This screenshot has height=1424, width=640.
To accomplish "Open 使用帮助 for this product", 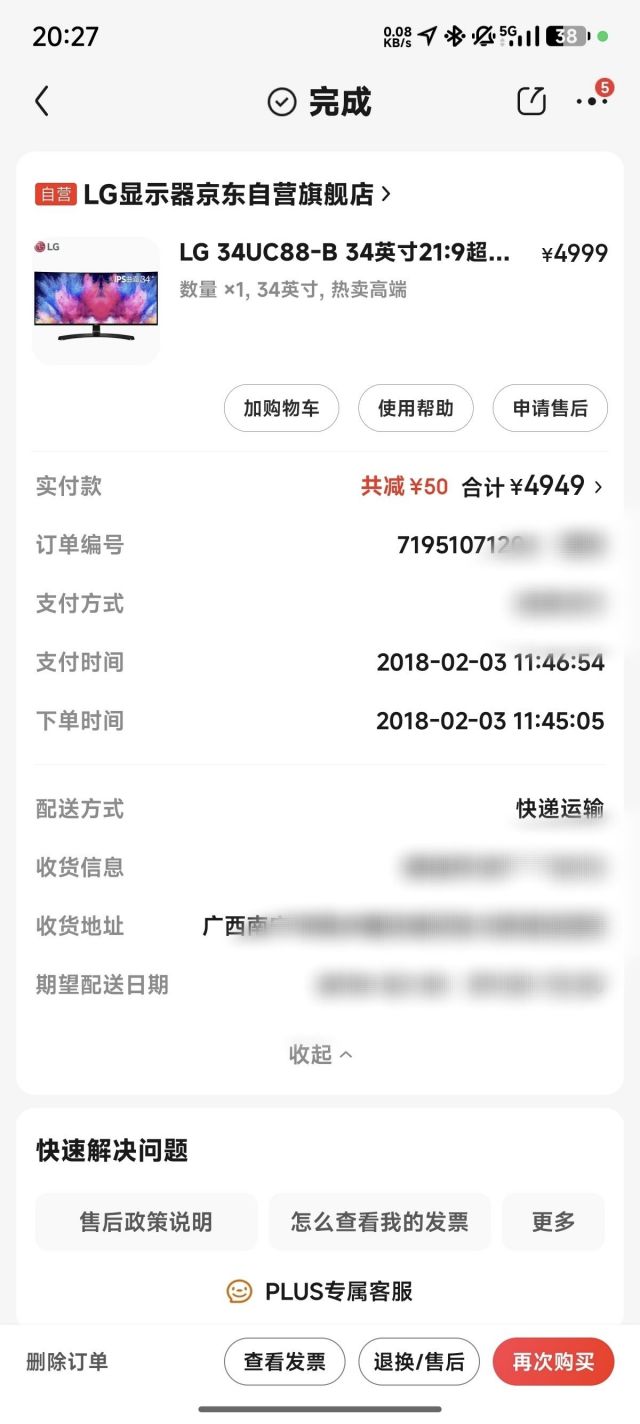I will 416,408.
